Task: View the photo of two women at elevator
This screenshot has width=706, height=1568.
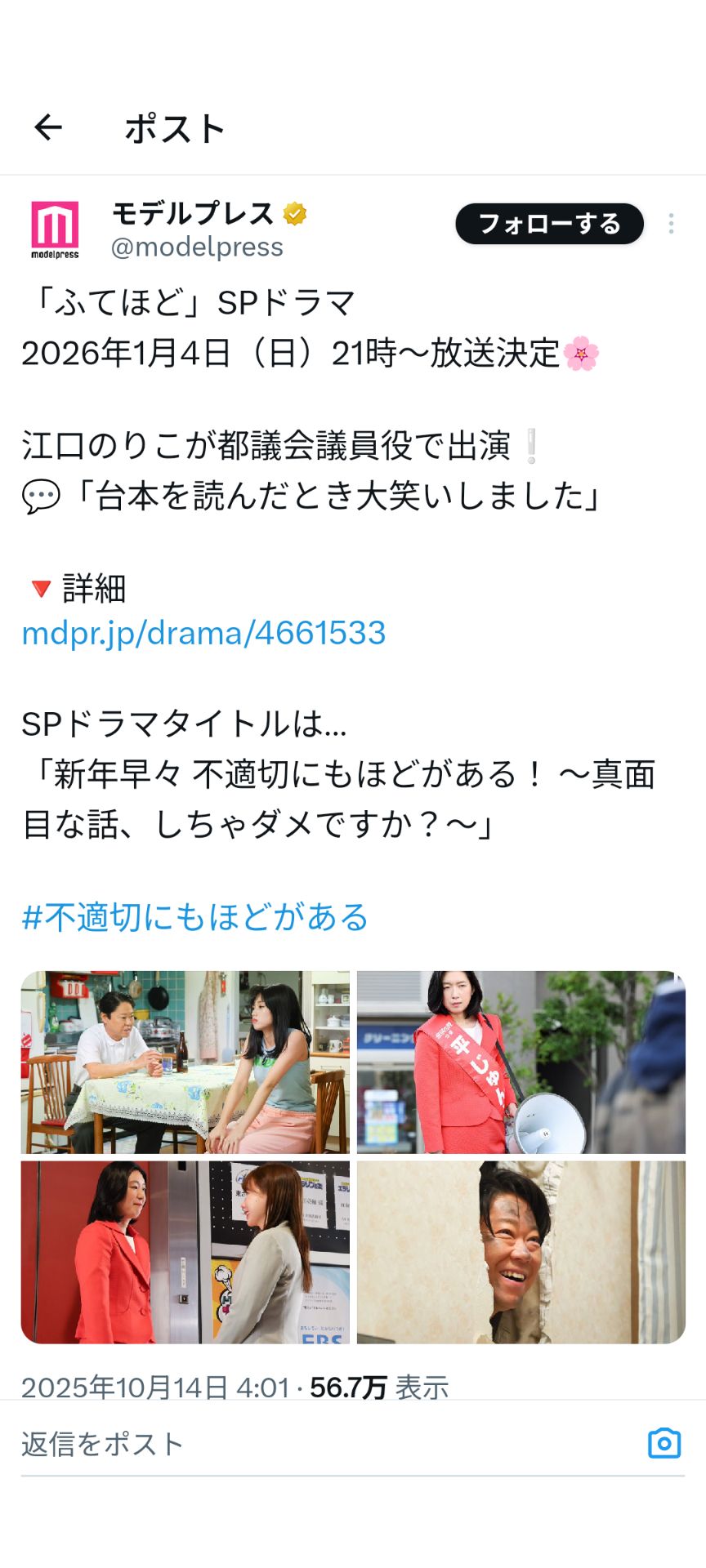Action: pyautogui.click(x=185, y=1252)
